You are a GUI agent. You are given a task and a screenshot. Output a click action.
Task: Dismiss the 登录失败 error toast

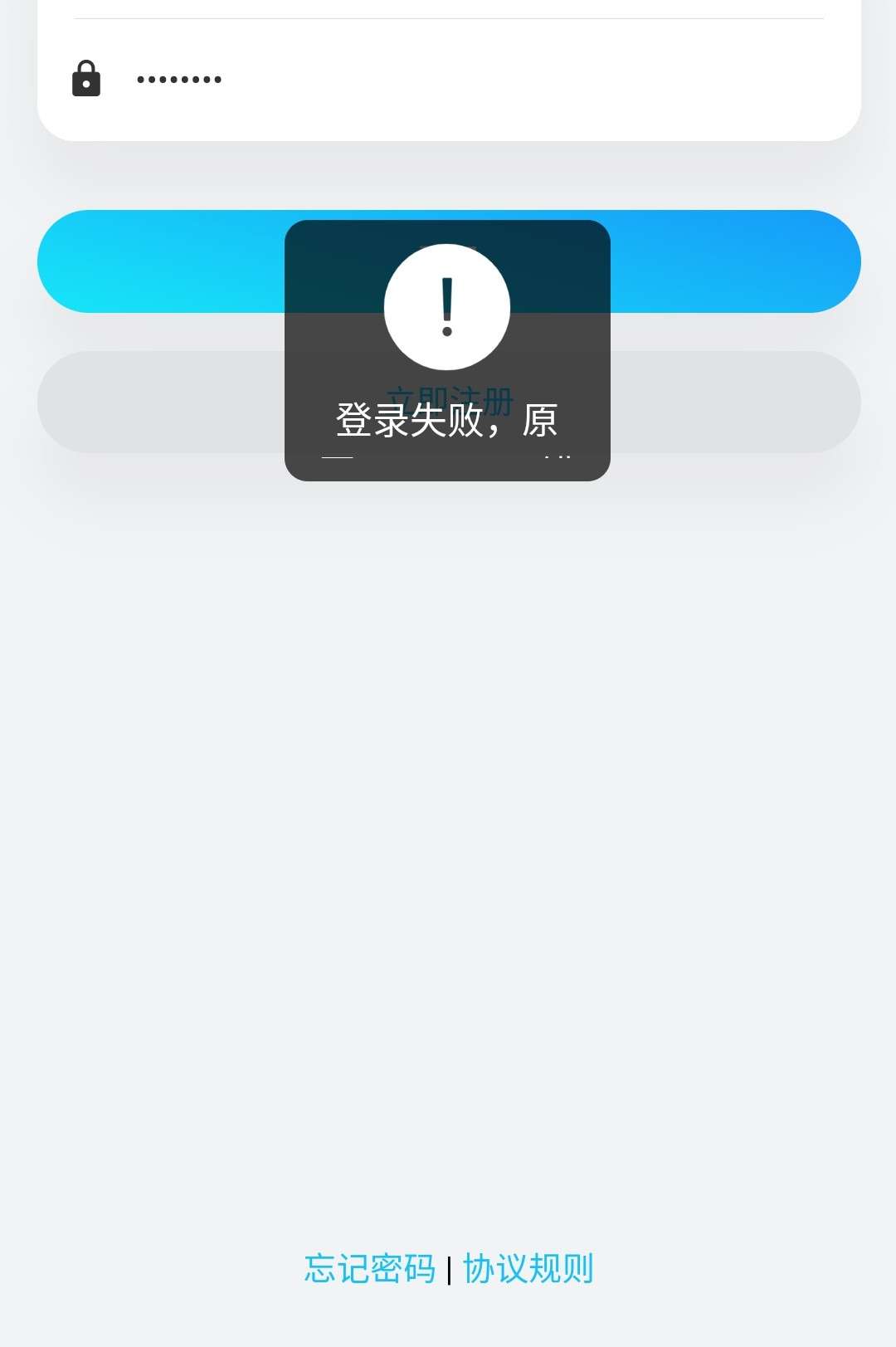click(447, 349)
